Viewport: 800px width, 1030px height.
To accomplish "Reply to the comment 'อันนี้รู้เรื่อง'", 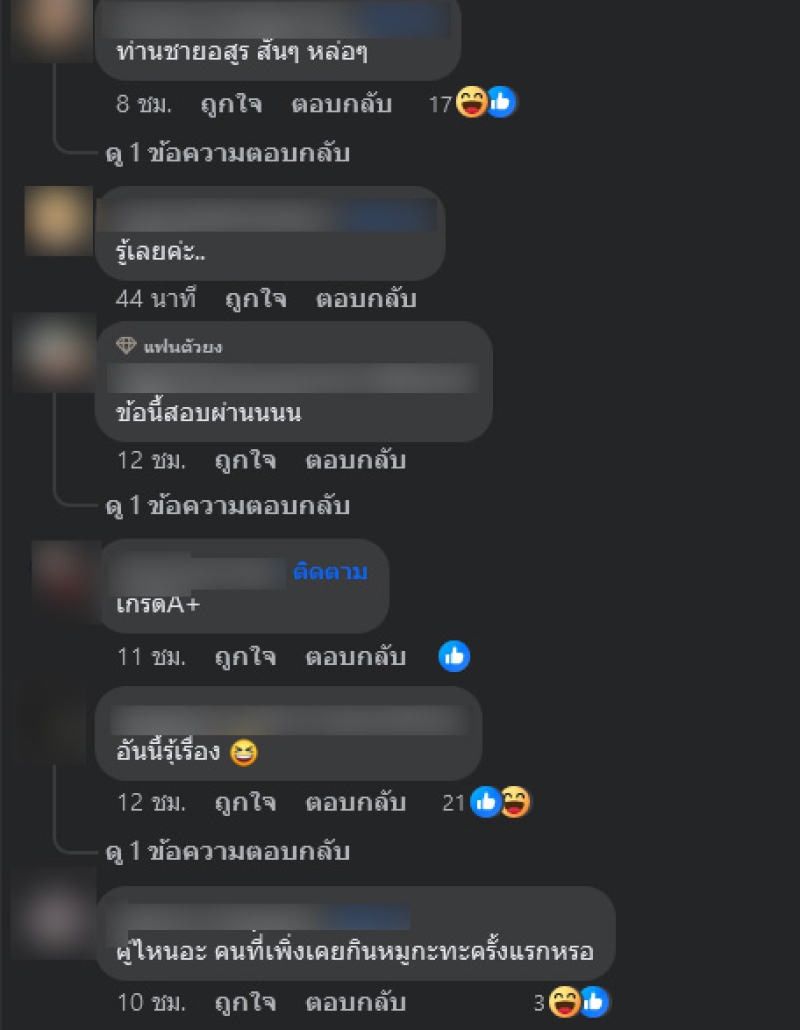I will (355, 802).
